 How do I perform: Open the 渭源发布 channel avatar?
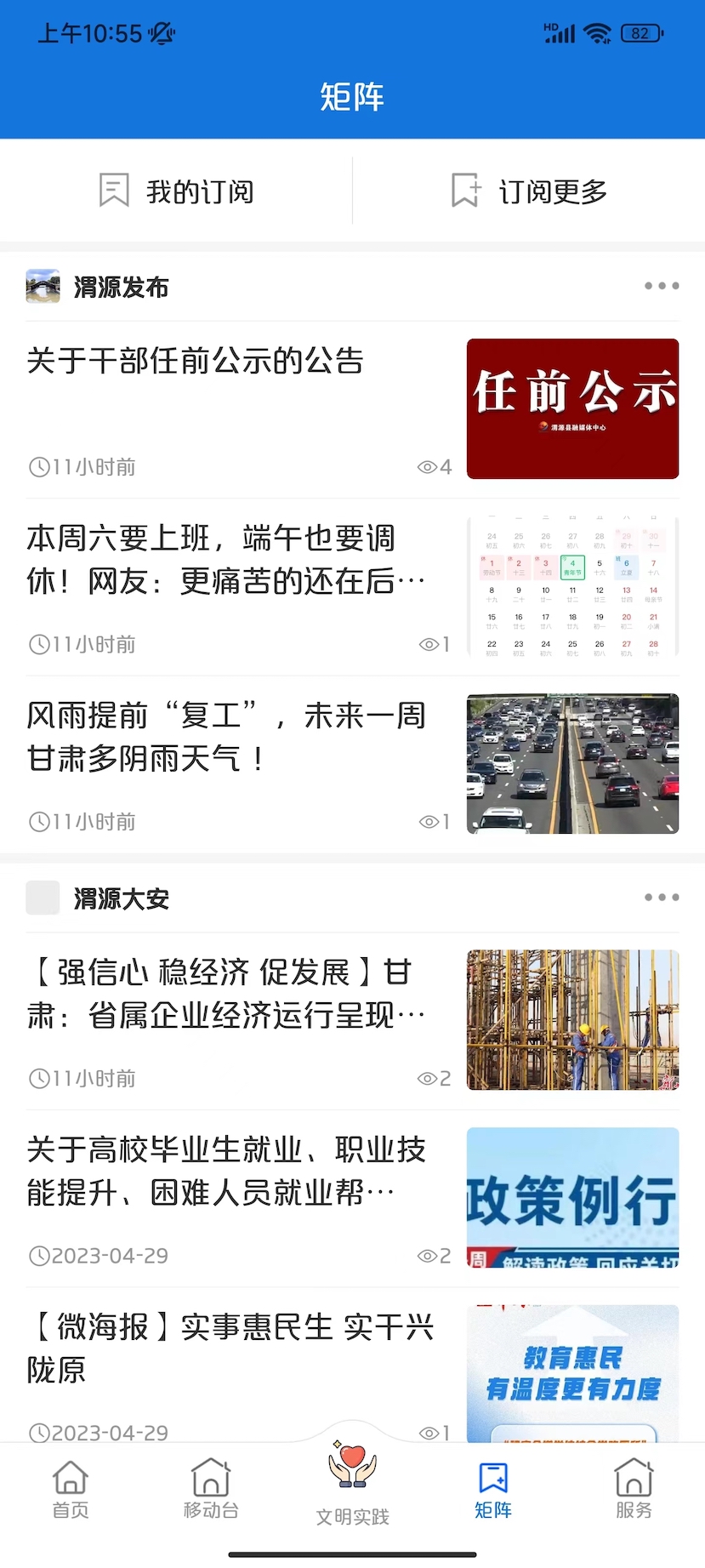pos(43,287)
